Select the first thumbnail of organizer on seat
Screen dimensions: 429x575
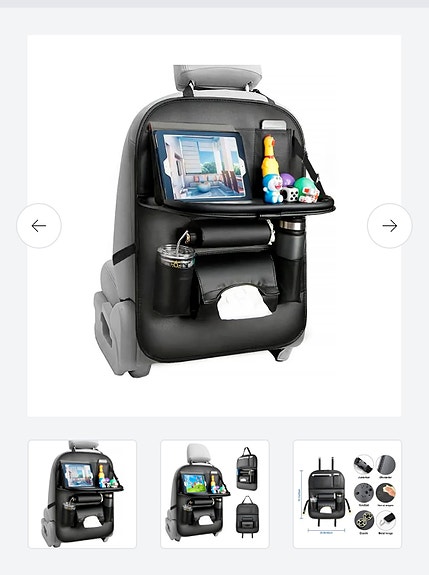click(x=82, y=494)
